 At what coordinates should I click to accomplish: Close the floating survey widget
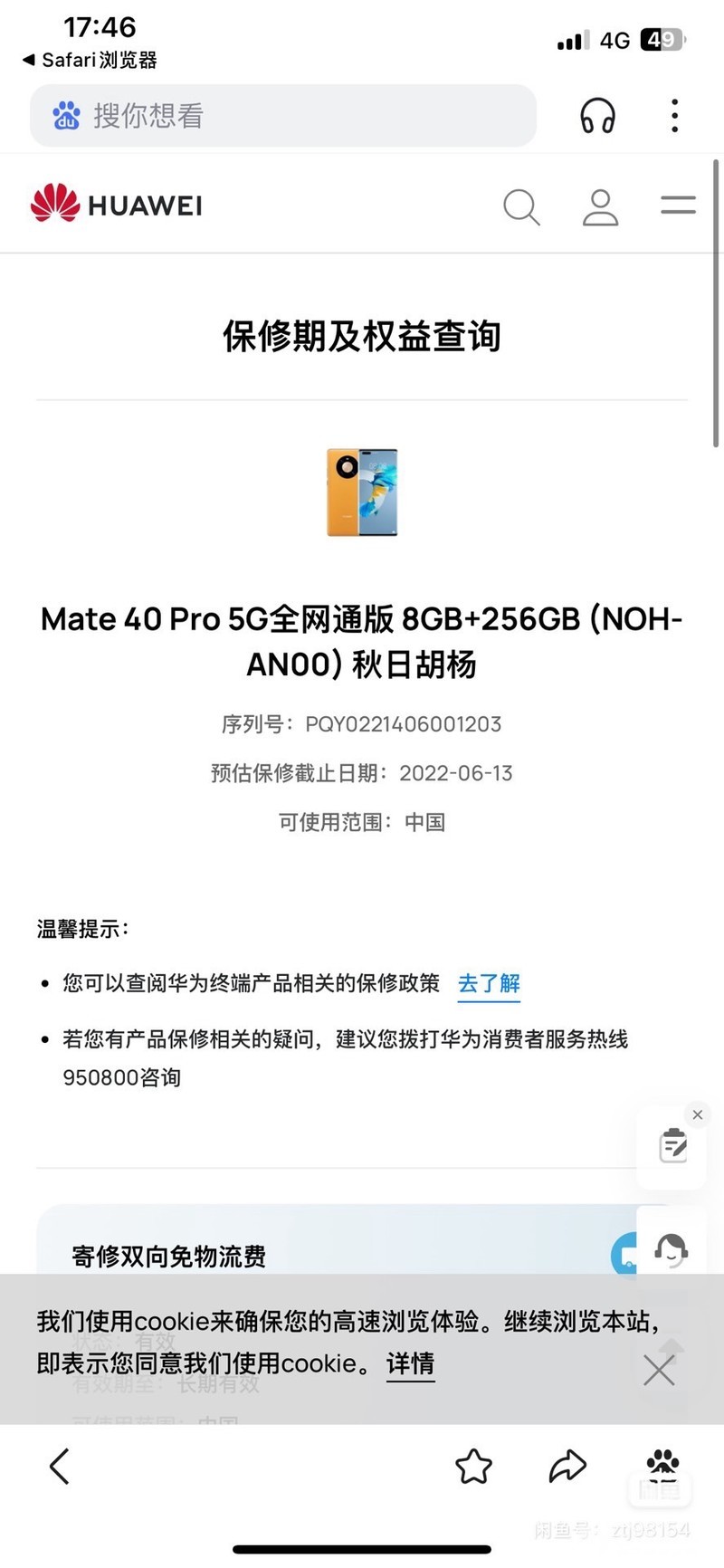pyautogui.click(x=698, y=1114)
